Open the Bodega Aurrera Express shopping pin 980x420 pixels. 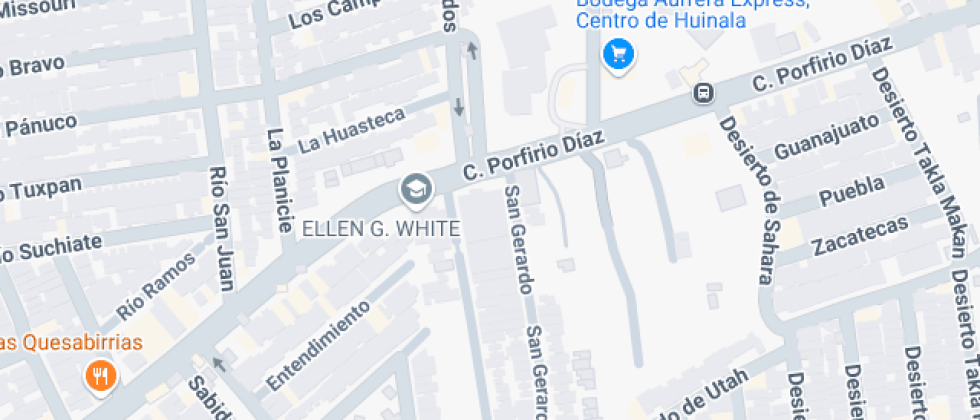(x=619, y=56)
